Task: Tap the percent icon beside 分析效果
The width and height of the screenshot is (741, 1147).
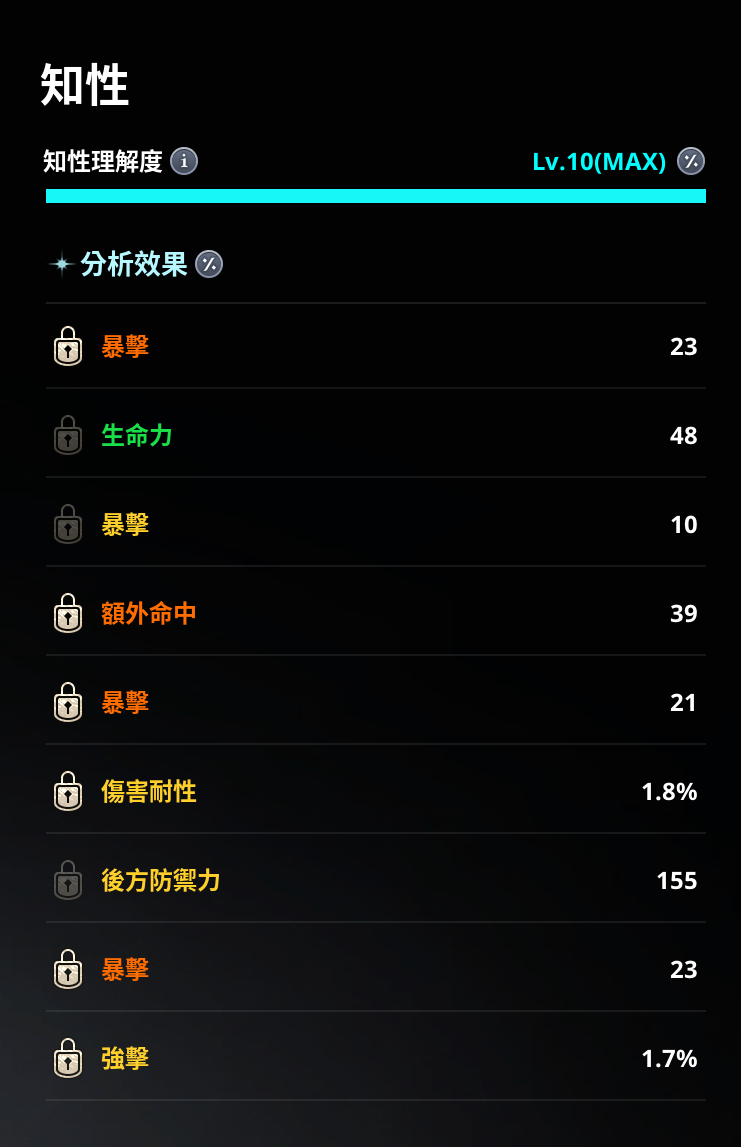Action: click(x=209, y=264)
